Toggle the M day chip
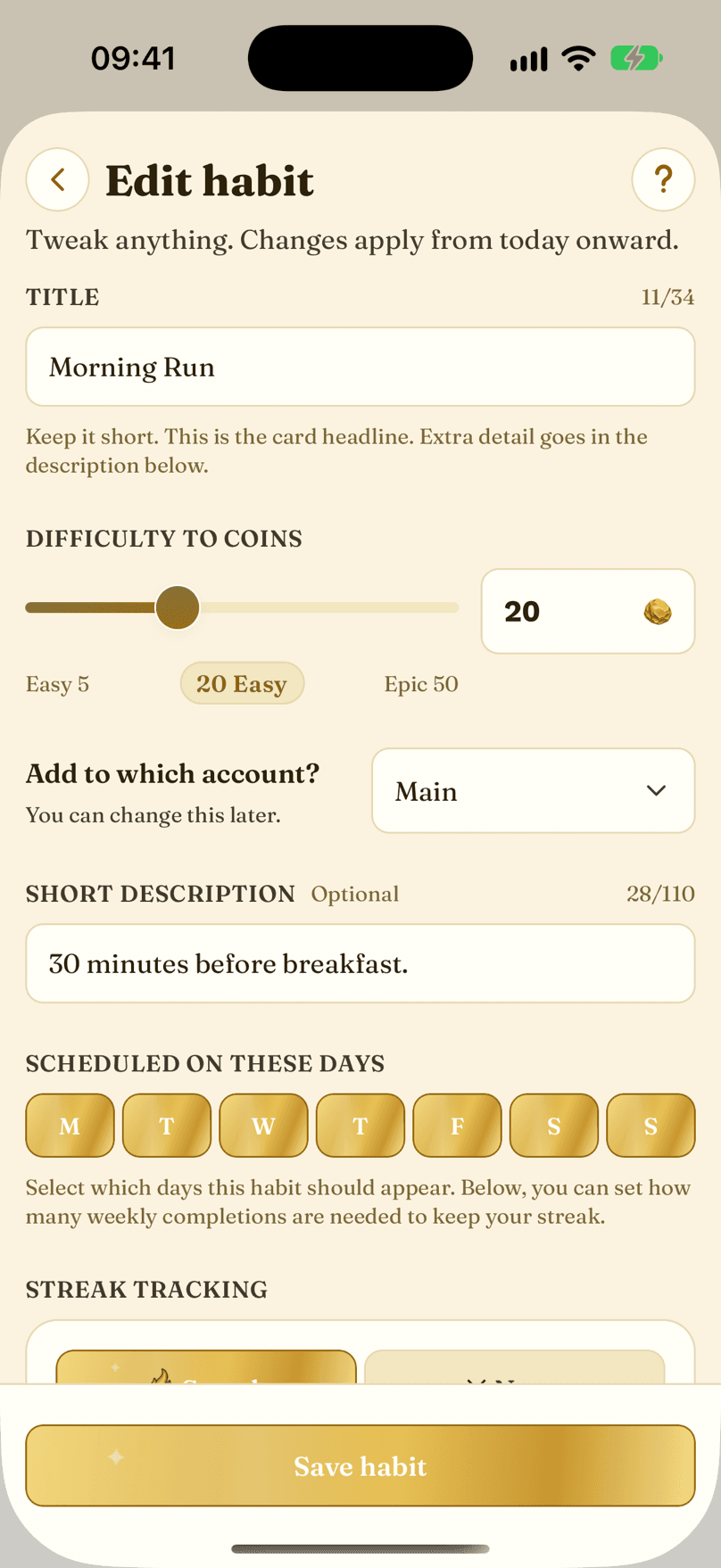This screenshot has height=1568, width=721. [x=70, y=1126]
